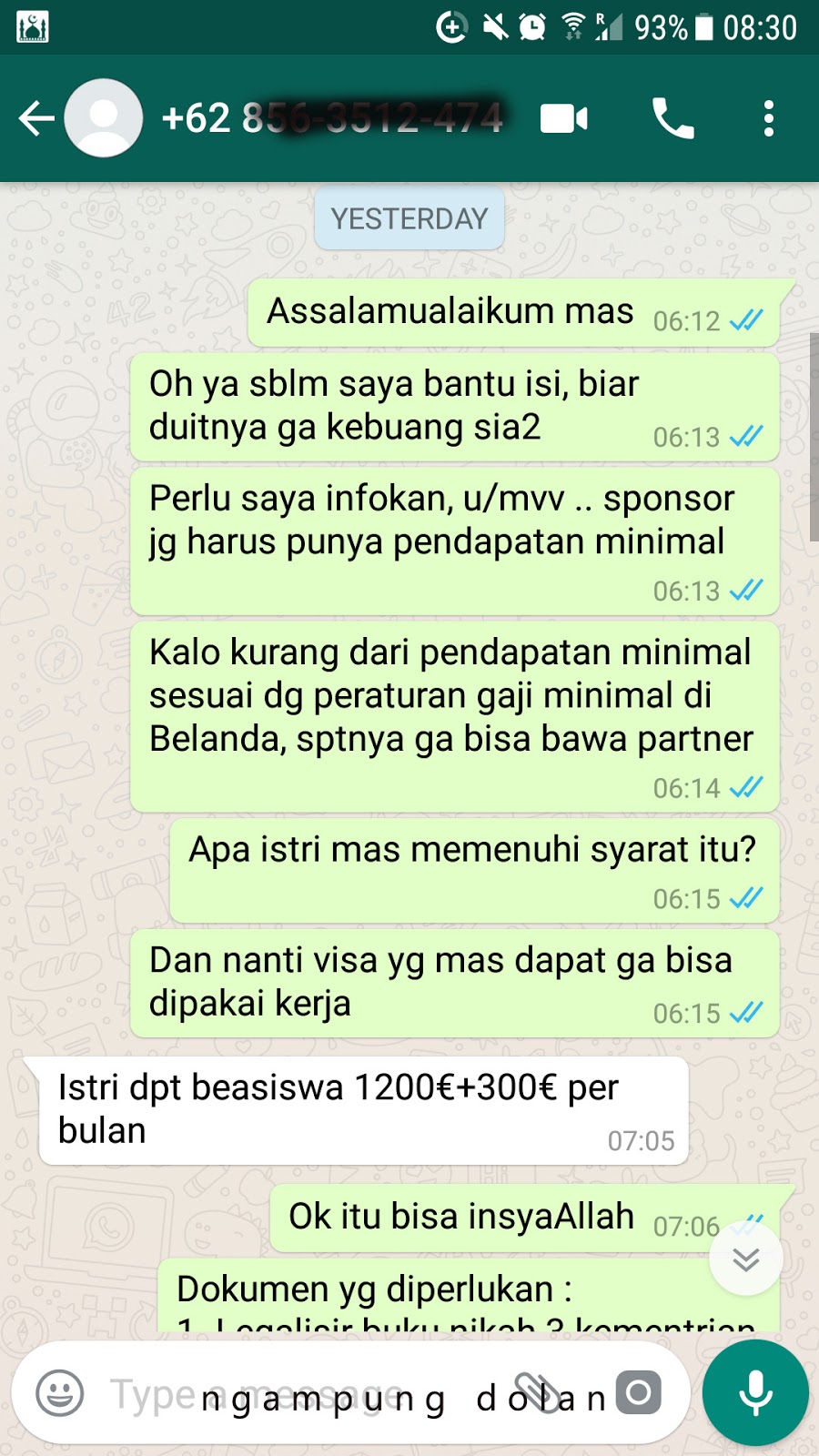
Task: Jump to the latest messages
Action: pyautogui.click(x=746, y=1259)
